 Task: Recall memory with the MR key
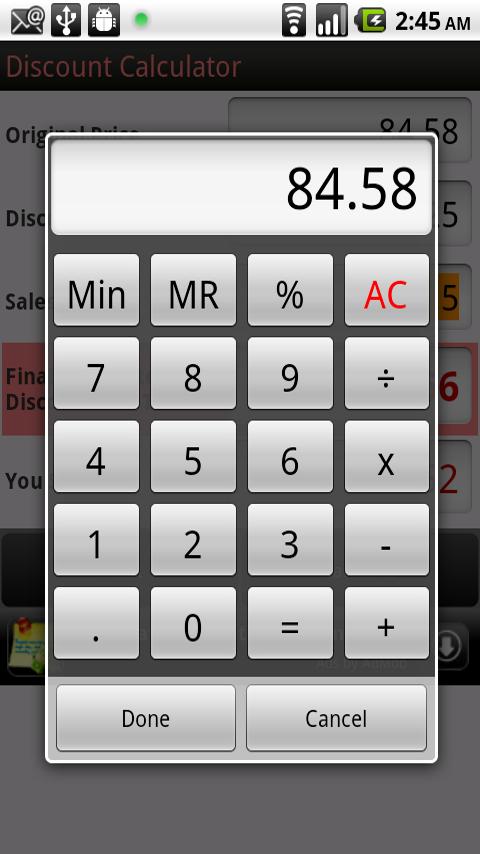tap(193, 290)
